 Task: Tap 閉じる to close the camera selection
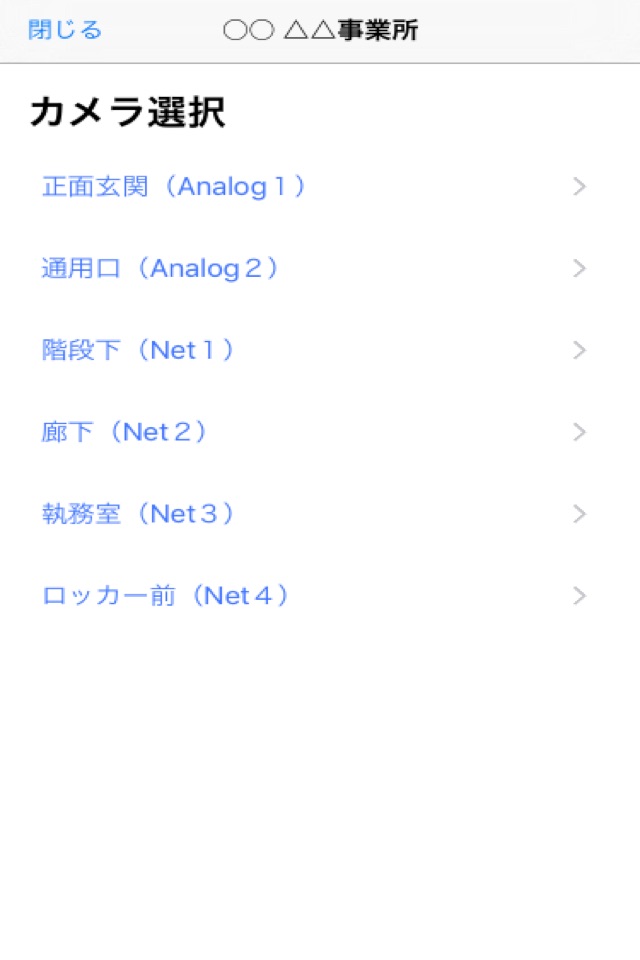pos(65,30)
